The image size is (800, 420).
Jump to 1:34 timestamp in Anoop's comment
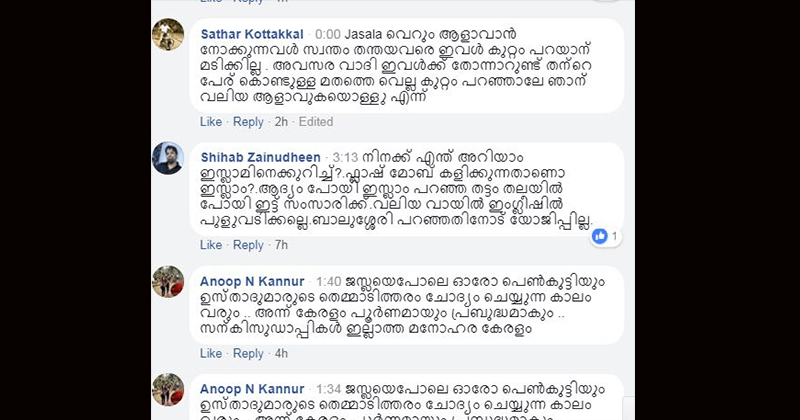point(328,388)
